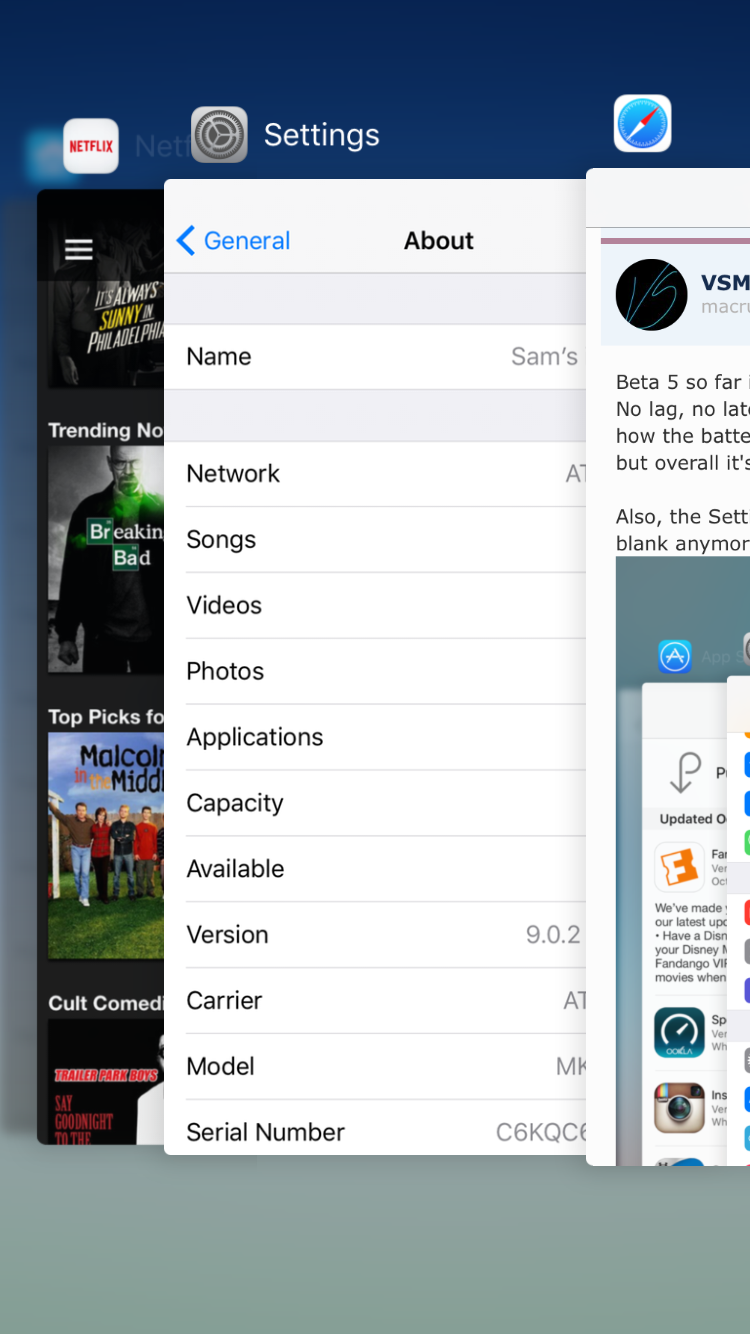
Task: Tap the Settings gear app icon
Action: click(219, 135)
